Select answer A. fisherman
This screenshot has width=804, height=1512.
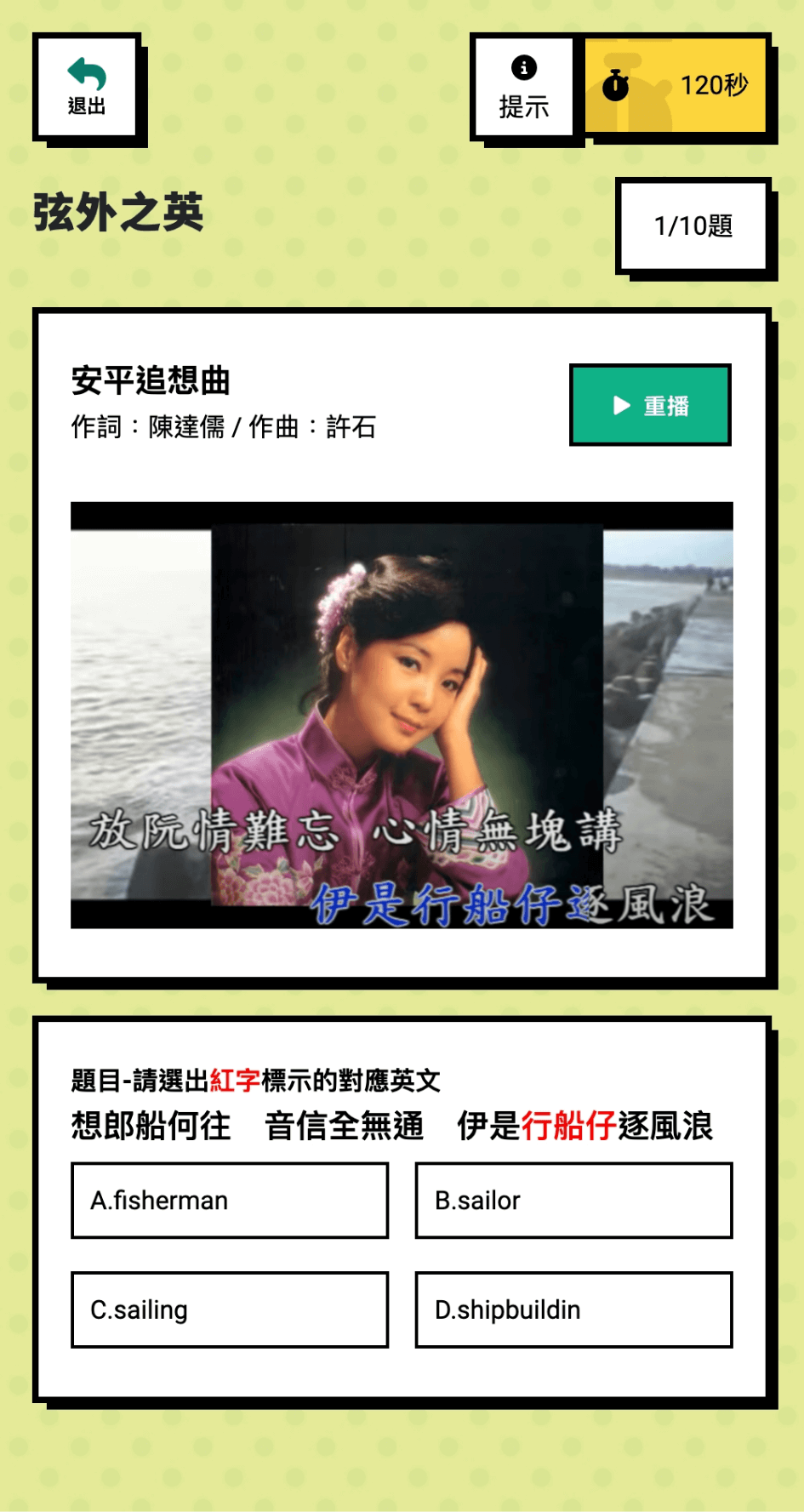tap(230, 1200)
